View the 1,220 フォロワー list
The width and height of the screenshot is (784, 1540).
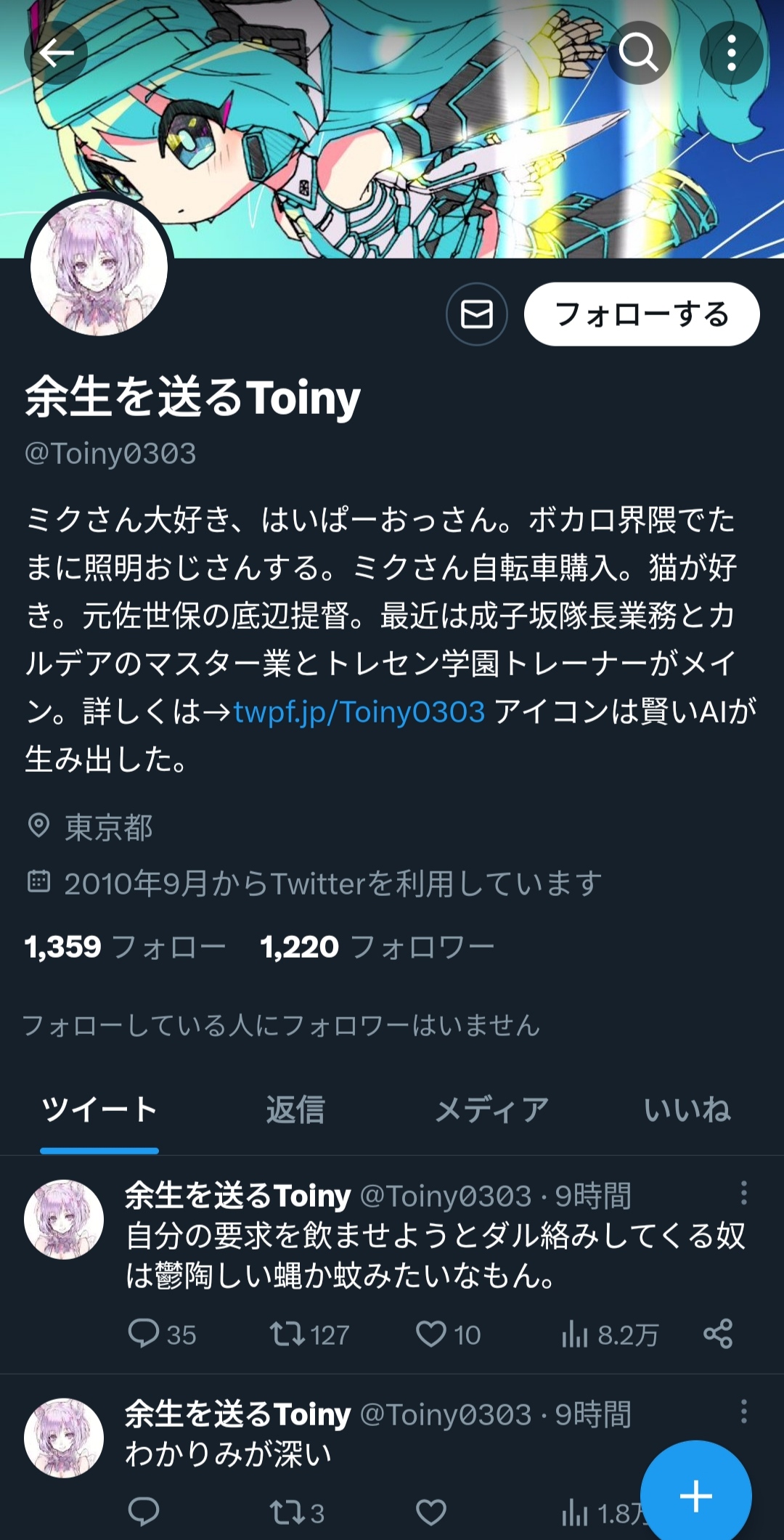pos(377,947)
